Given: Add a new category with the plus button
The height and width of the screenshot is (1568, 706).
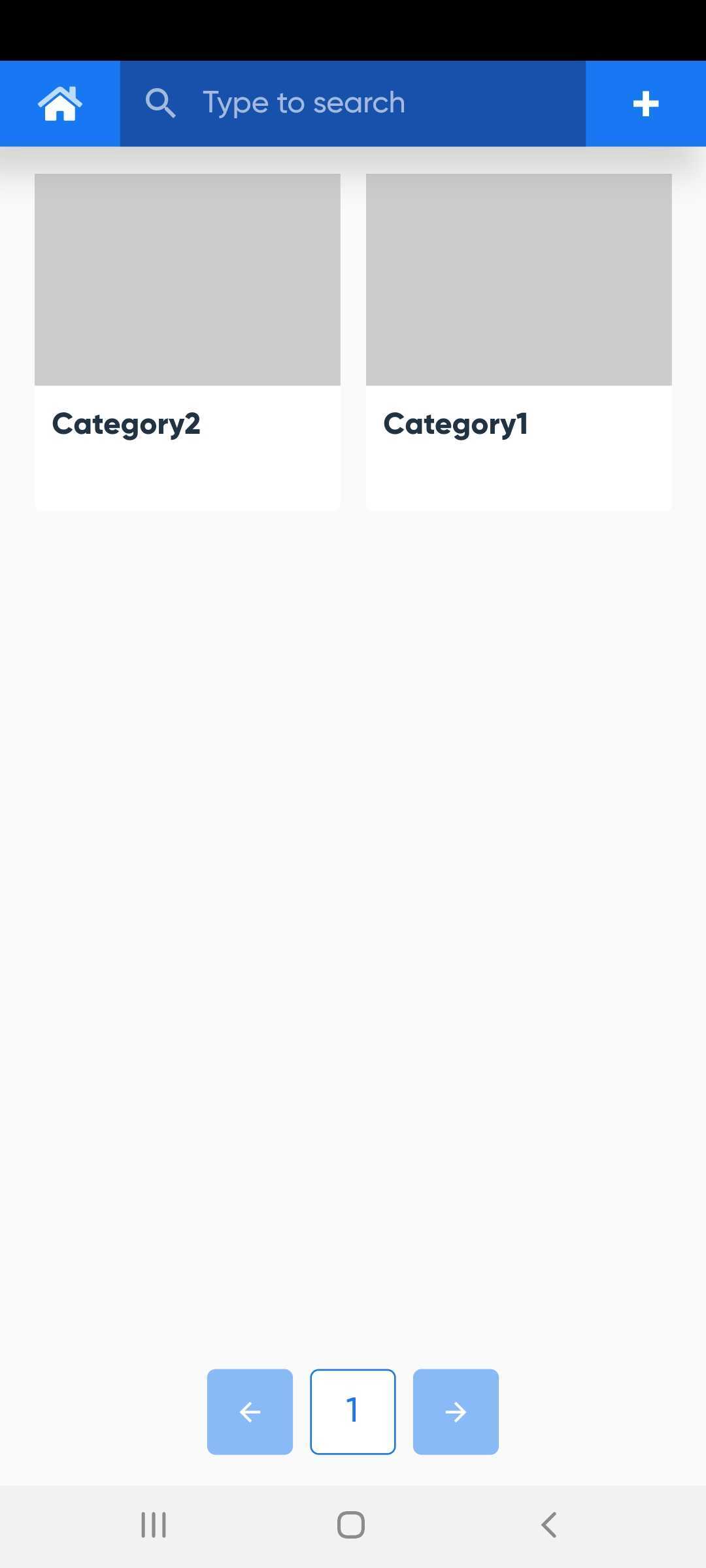Looking at the screenshot, I should [645, 103].
